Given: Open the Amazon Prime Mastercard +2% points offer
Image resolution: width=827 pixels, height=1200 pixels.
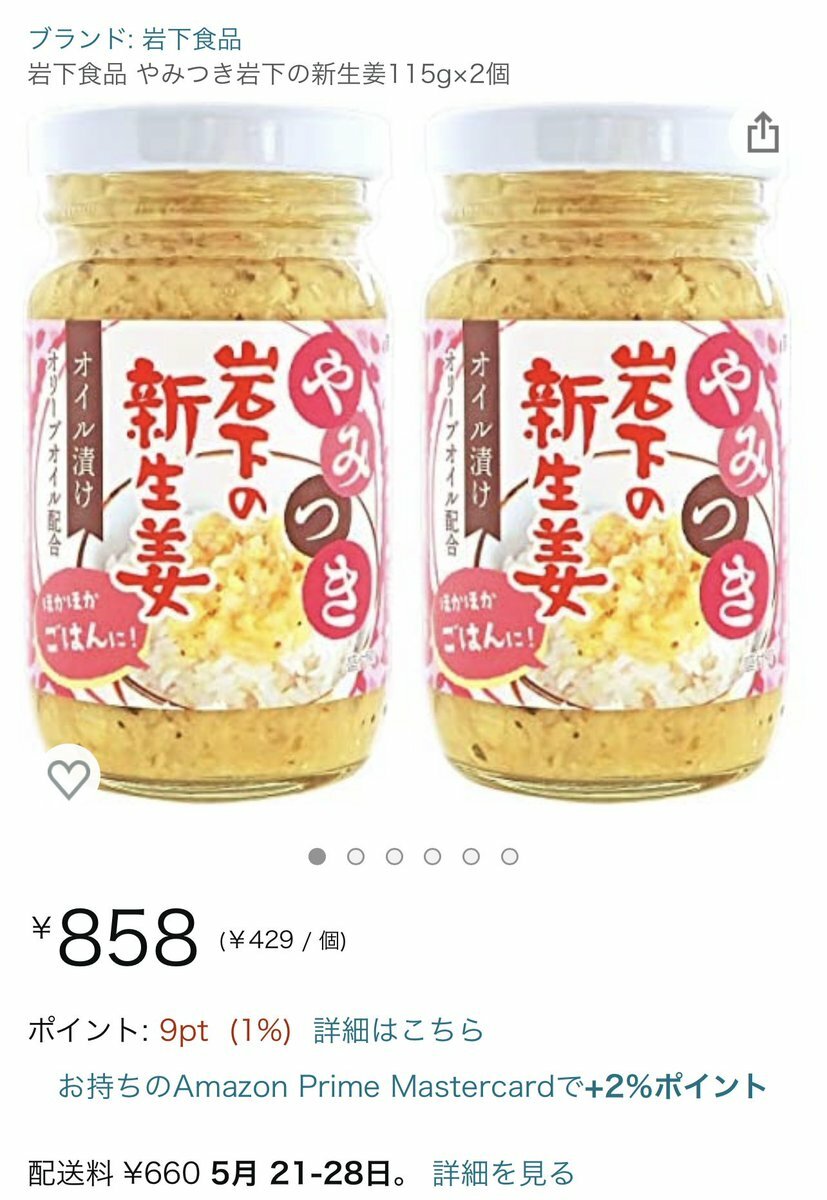Looking at the screenshot, I should point(412,1087).
